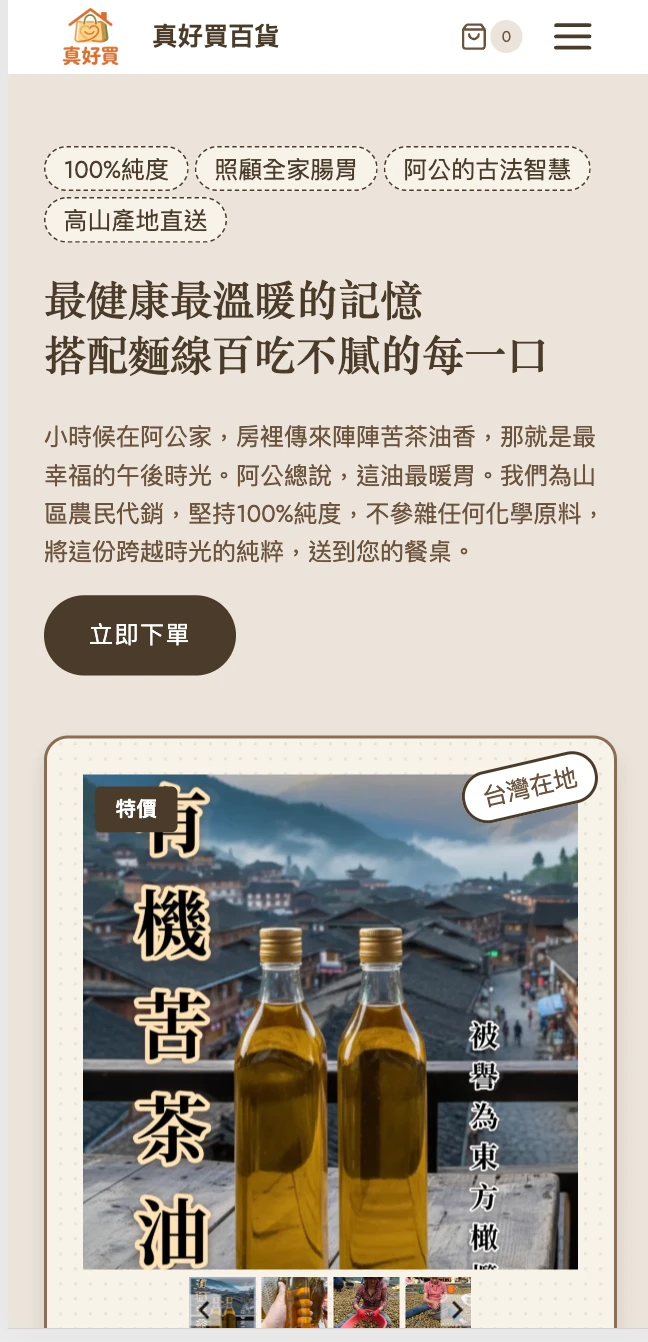The image size is (648, 1342).
Task: Open the main 苦茶油 product image
Action: pyautogui.click(x=330, y=1020)
